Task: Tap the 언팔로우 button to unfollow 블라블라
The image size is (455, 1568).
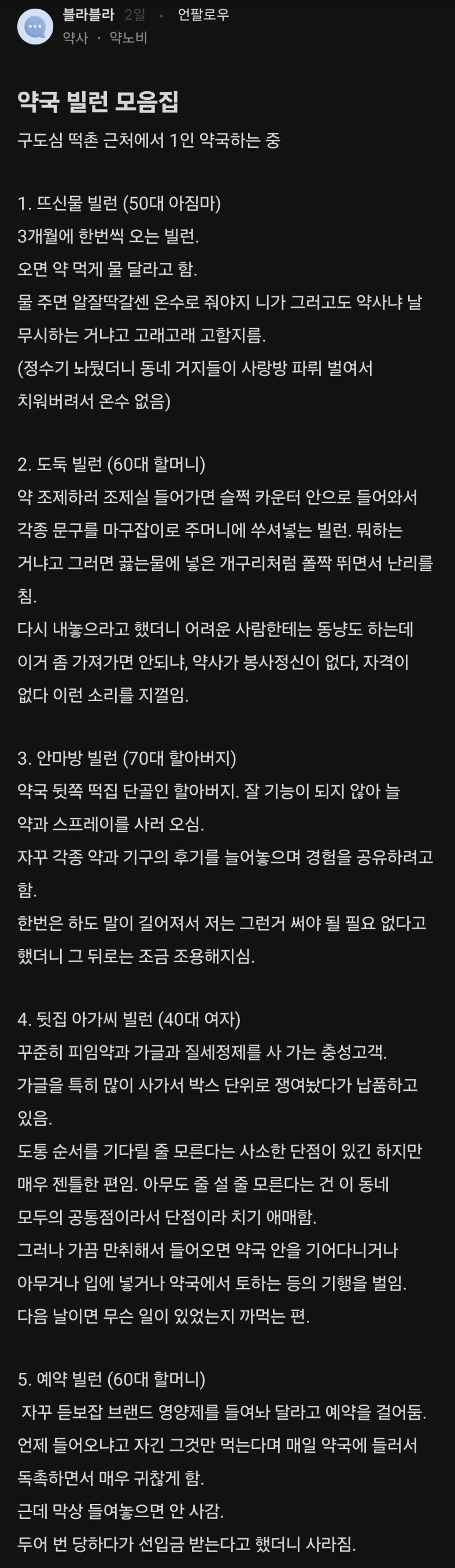Action: pos(203,14)
